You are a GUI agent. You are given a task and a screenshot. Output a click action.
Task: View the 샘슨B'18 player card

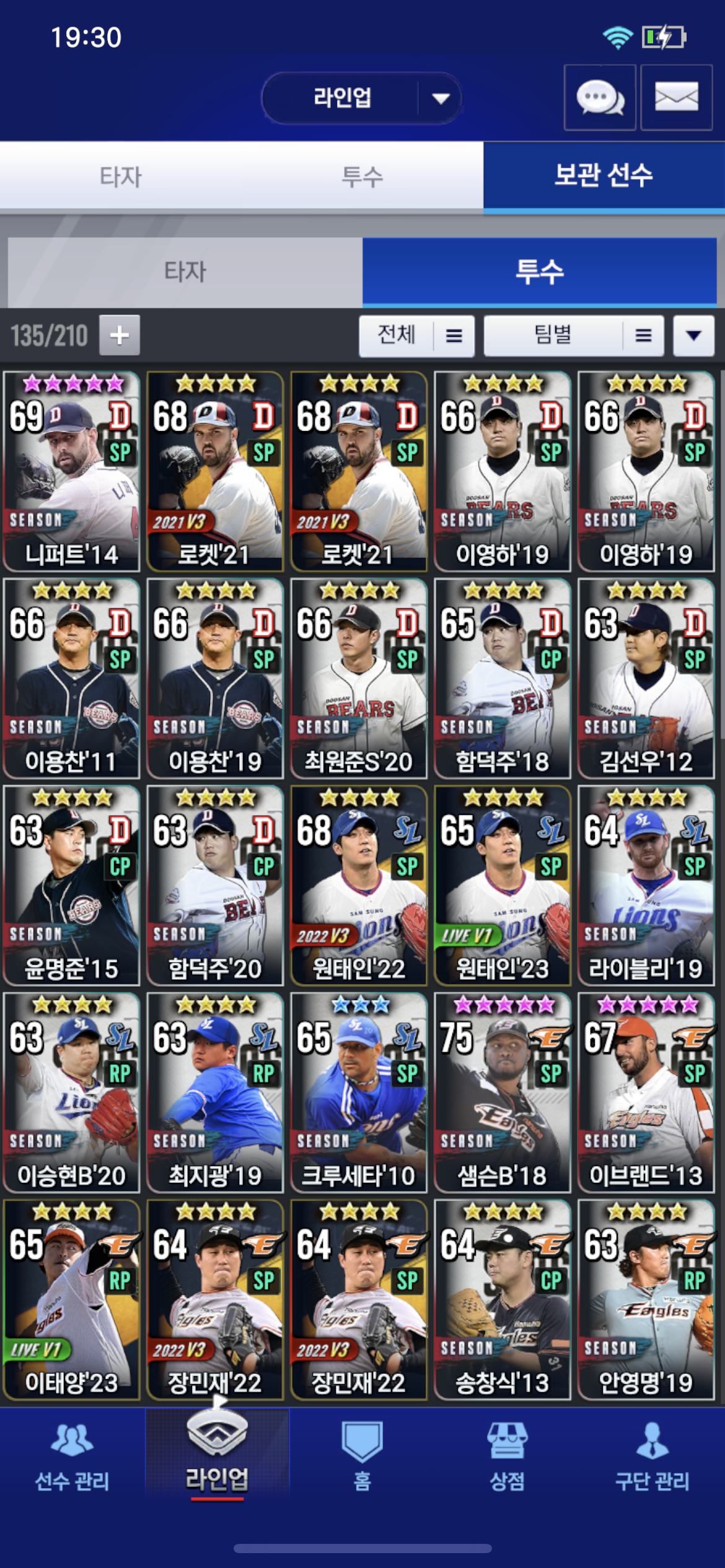pyautogui.click(x=502, y=1092)
